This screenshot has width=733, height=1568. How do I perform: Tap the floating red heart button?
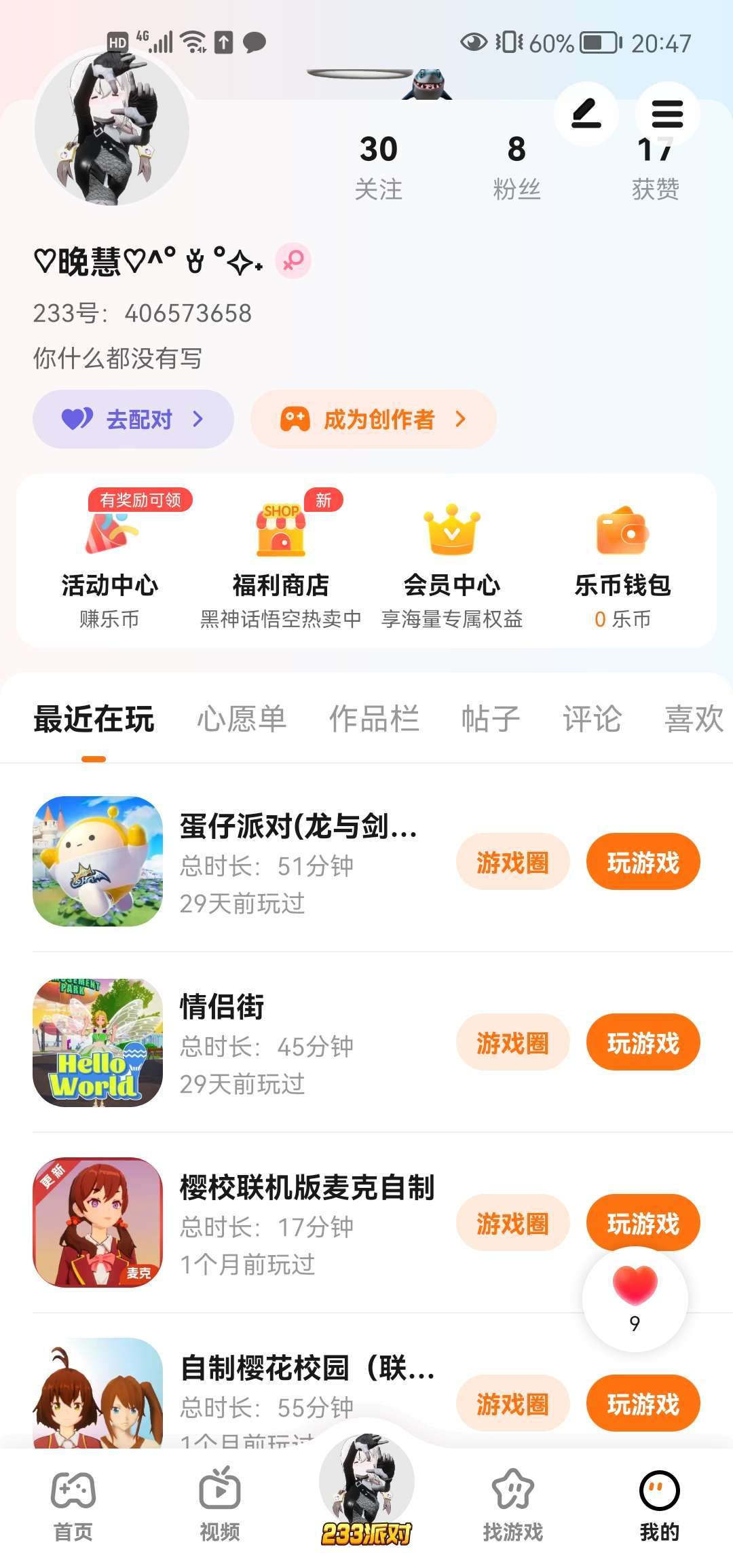click(635, 1296)
